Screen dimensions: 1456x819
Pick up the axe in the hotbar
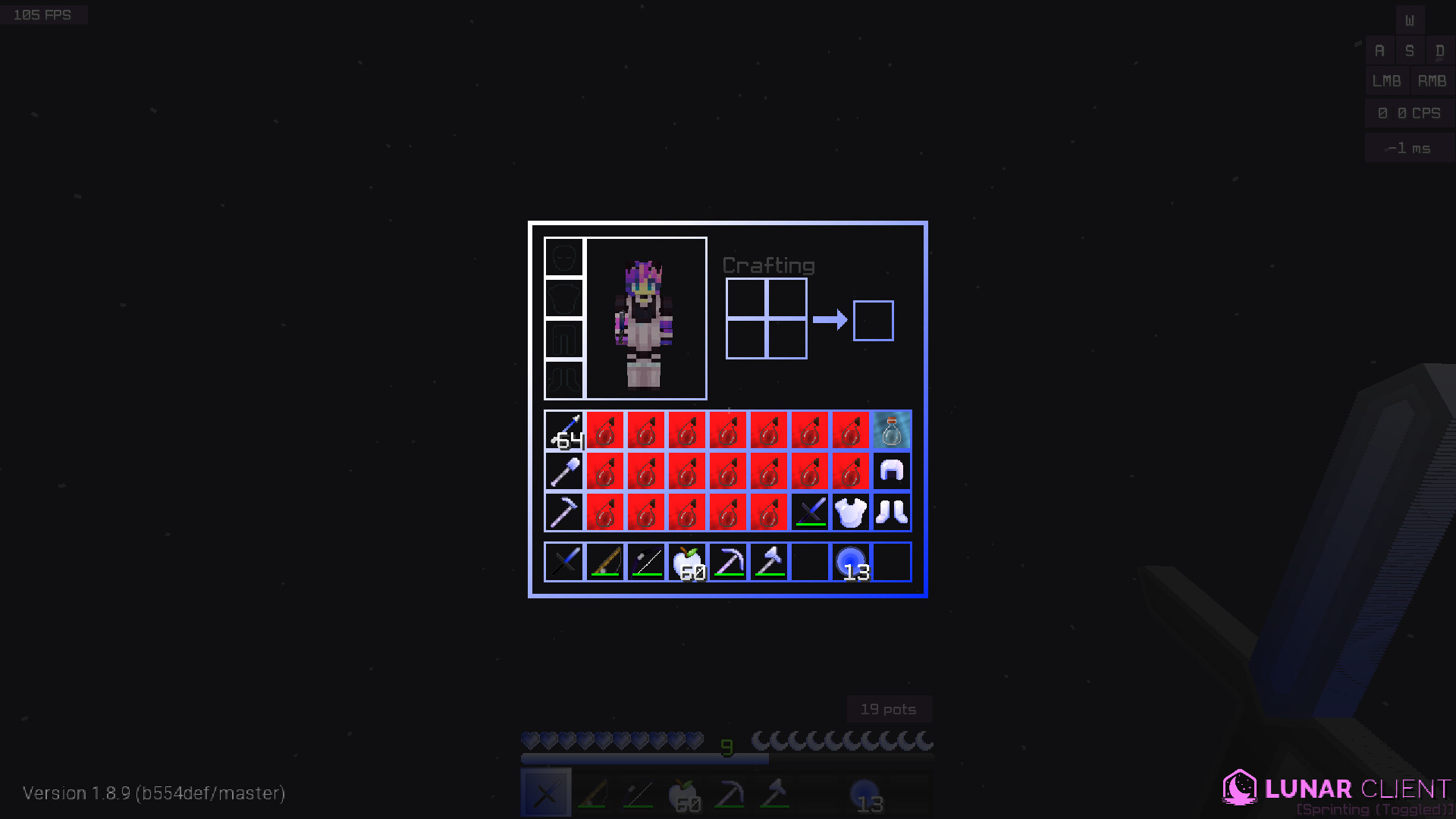(x=769, y=563)
